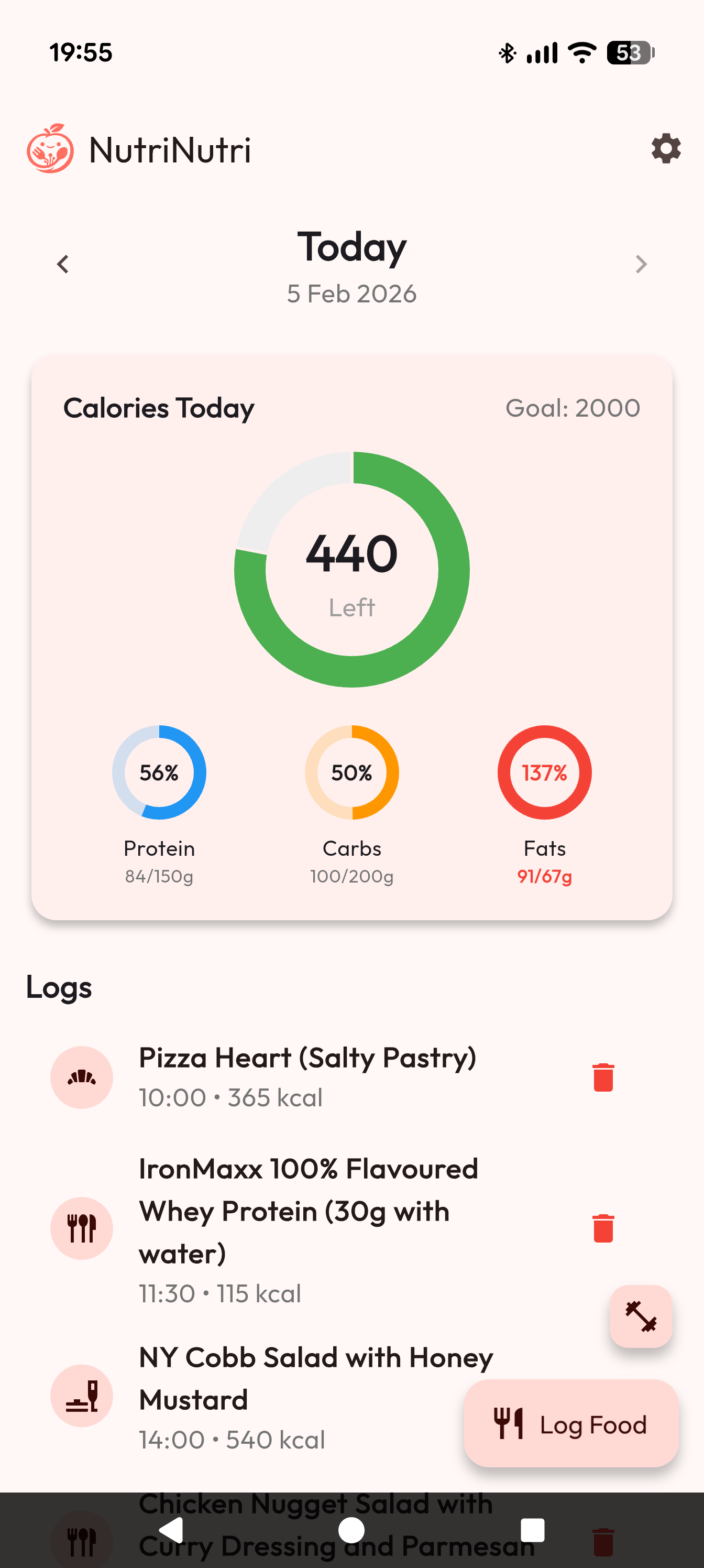Click the cutlery icon beside IronMaxx Whey Protein
The image size is (704, 1568).
point(82,1227)
